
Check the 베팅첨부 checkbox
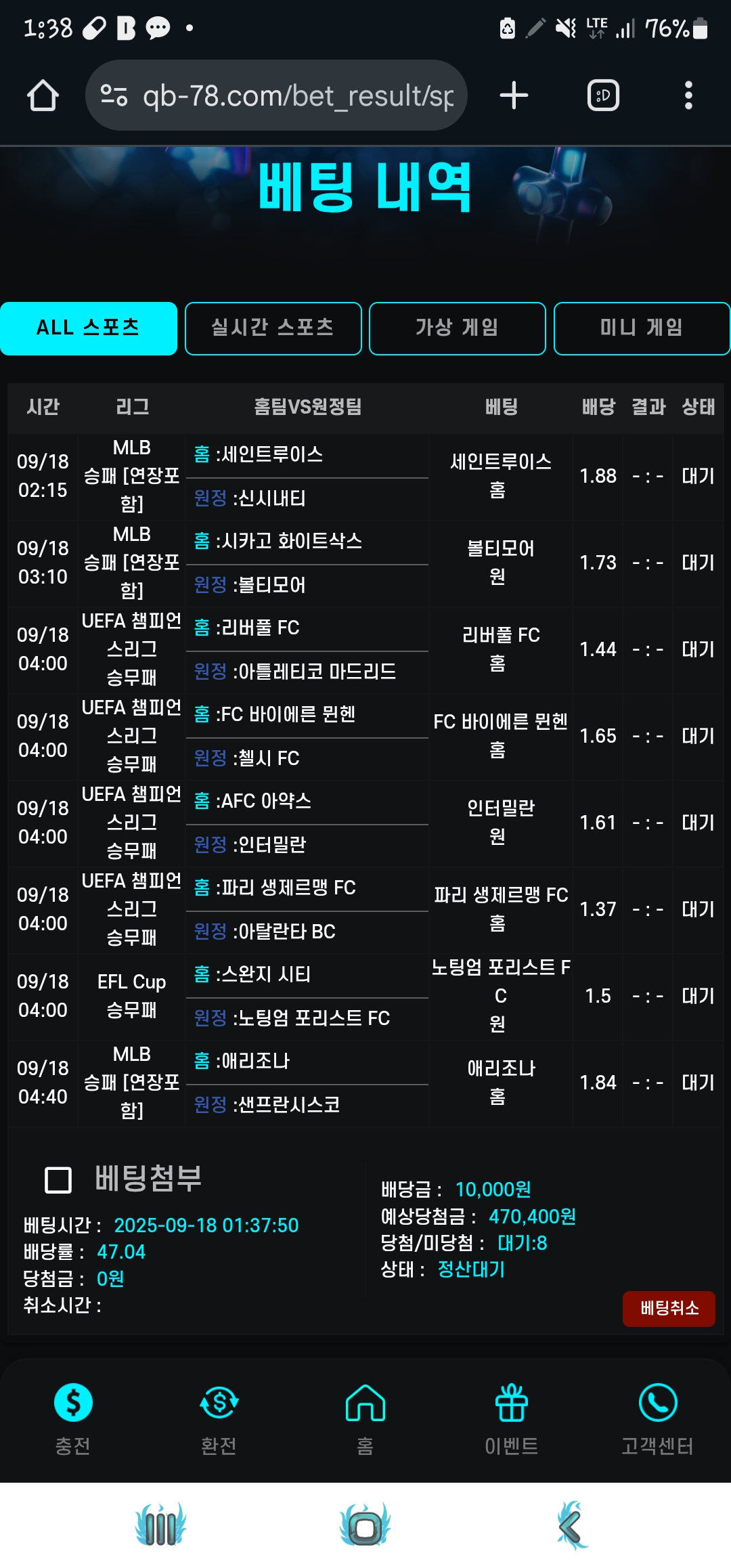(x=58, y=1180)
